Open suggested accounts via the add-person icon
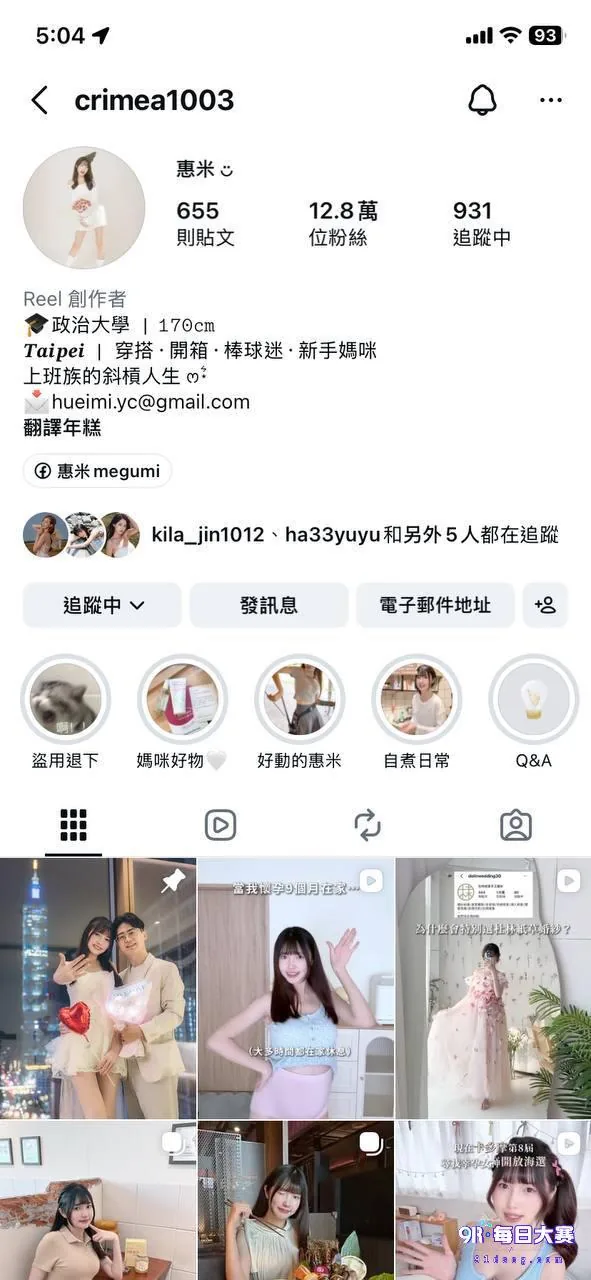Image resolution: width=591 pixels, height=1280 pixels. 545,605
